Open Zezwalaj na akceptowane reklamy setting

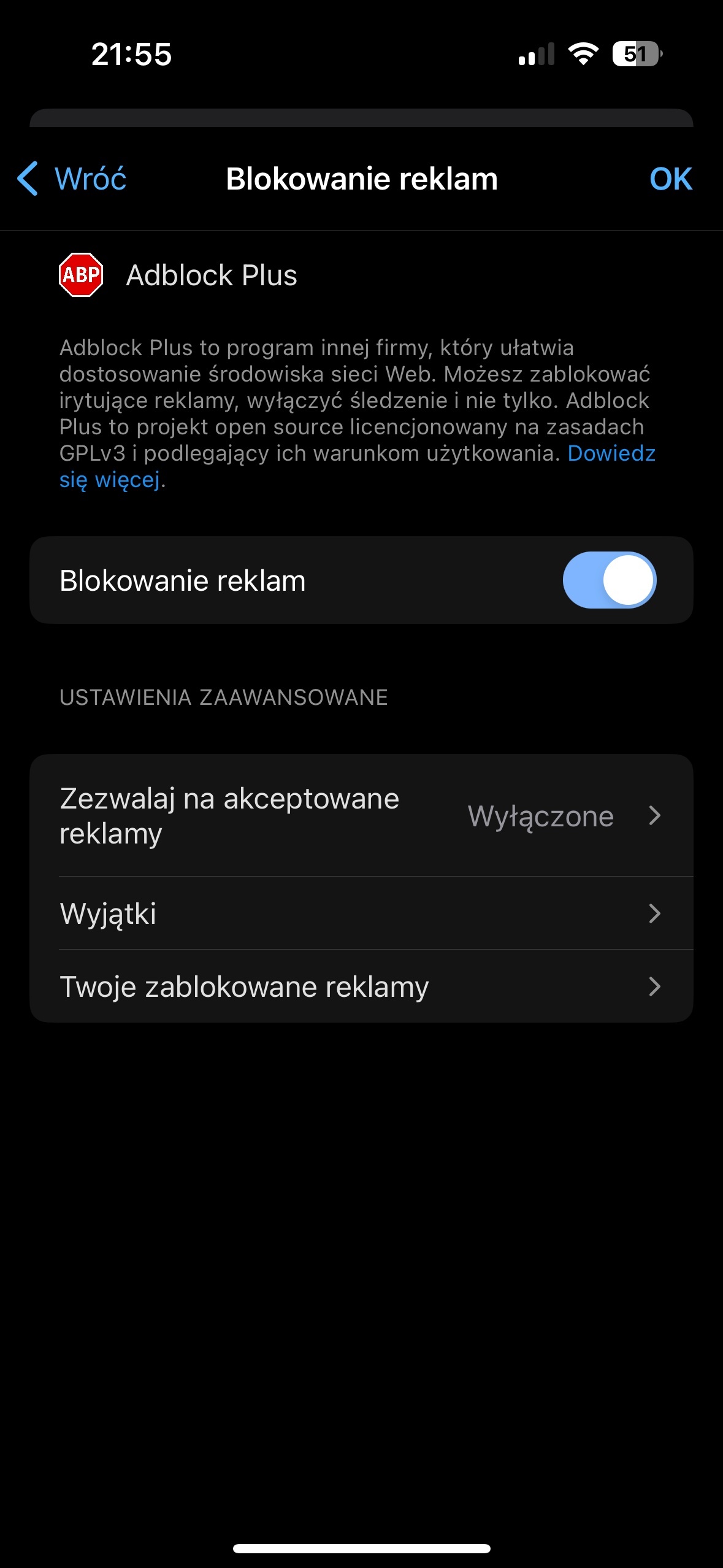[x=361, y=816]
